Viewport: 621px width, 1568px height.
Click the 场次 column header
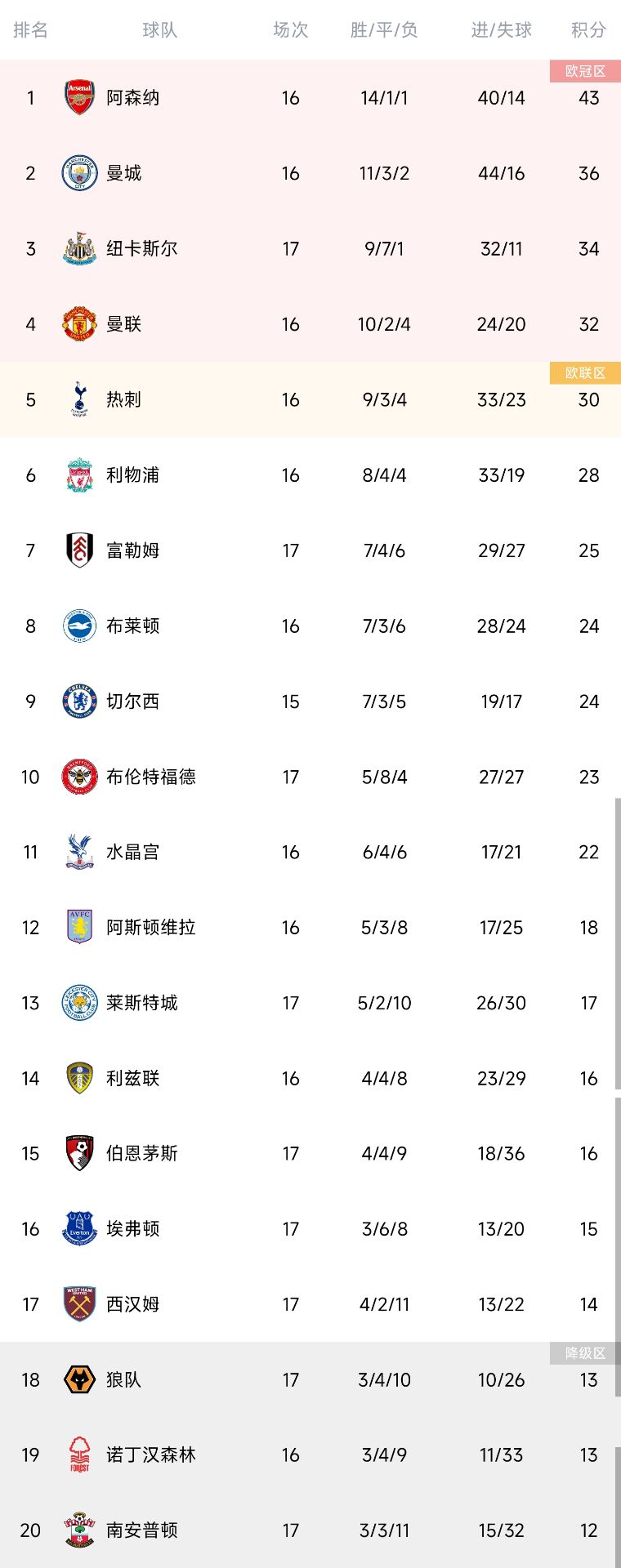click(x=291, y=31)
